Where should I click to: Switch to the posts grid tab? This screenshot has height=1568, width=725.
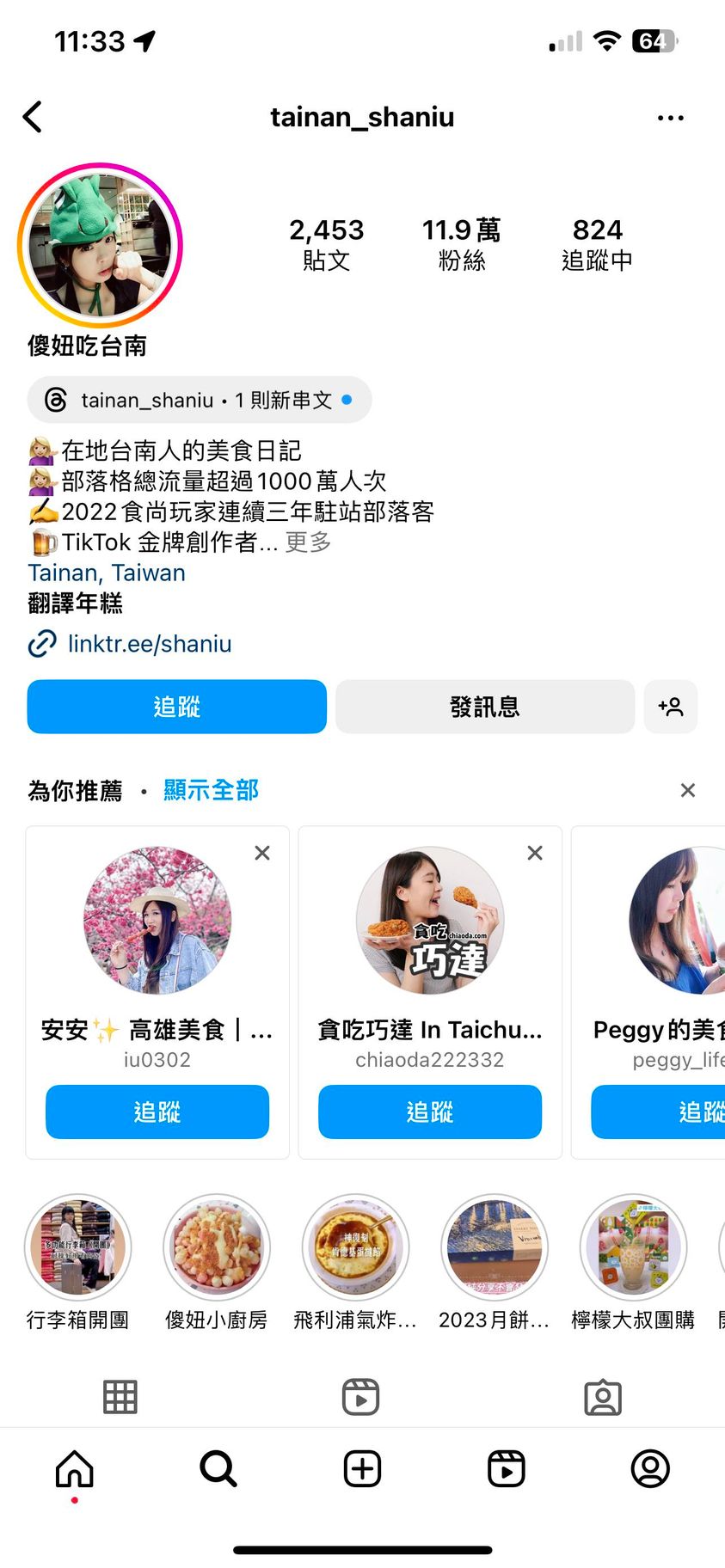tap(120, 1397)
